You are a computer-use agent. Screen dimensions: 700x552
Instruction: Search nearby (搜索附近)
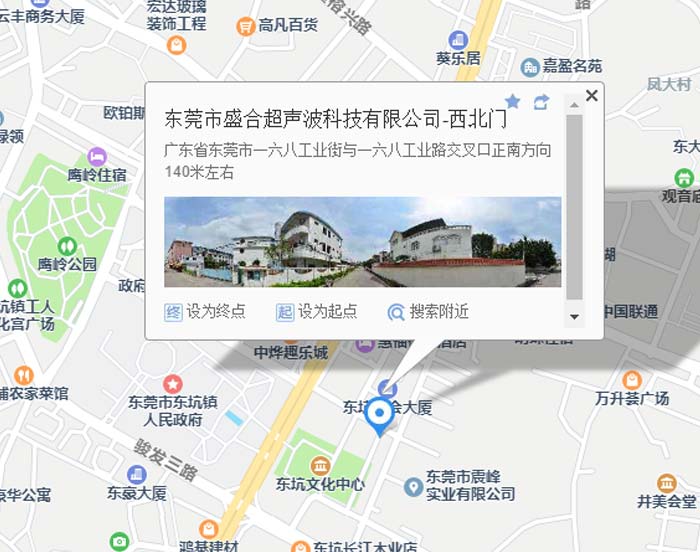pyautogui.click(x=428, y=311)
